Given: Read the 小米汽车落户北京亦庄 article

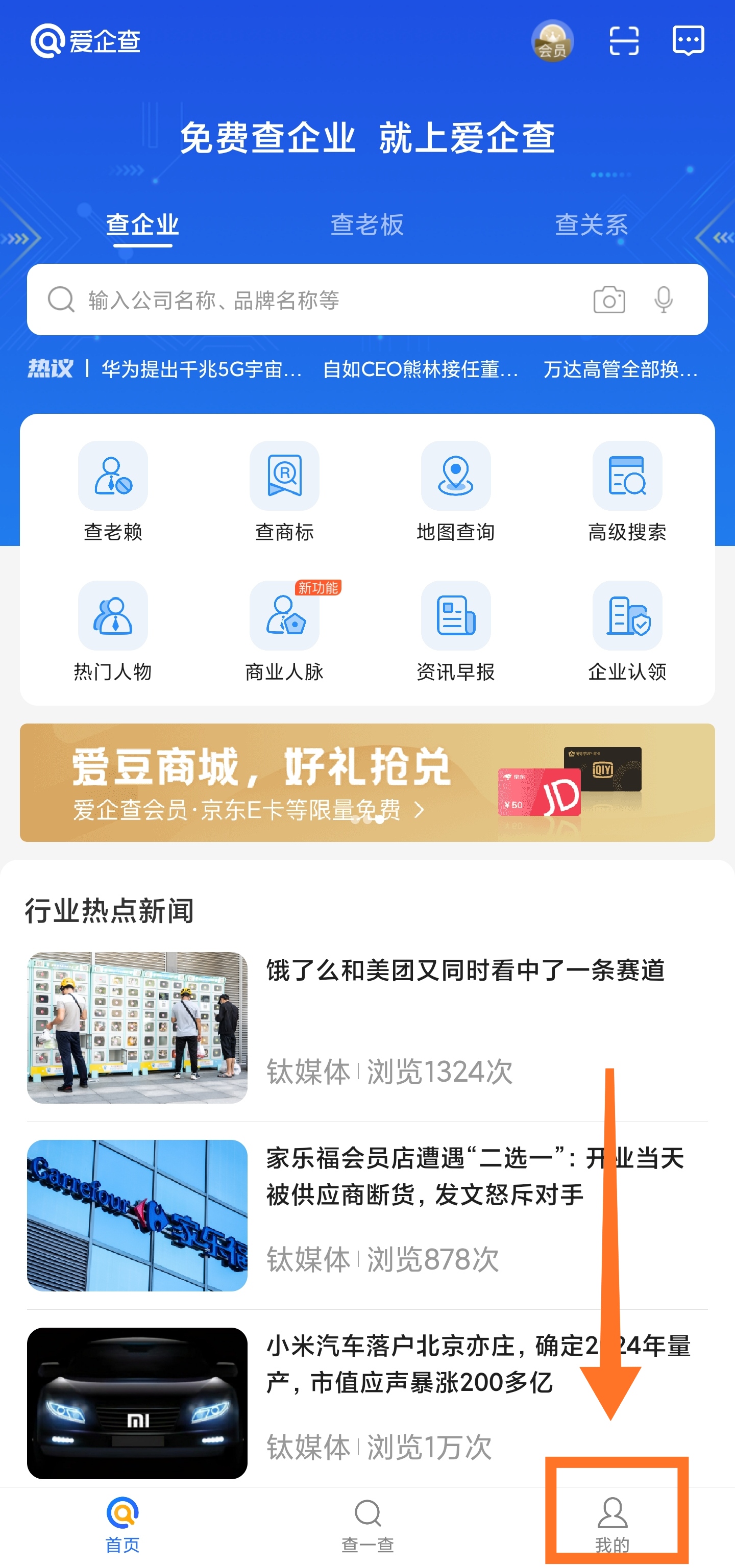Looking at the screenshot, I should [477, 1364].
